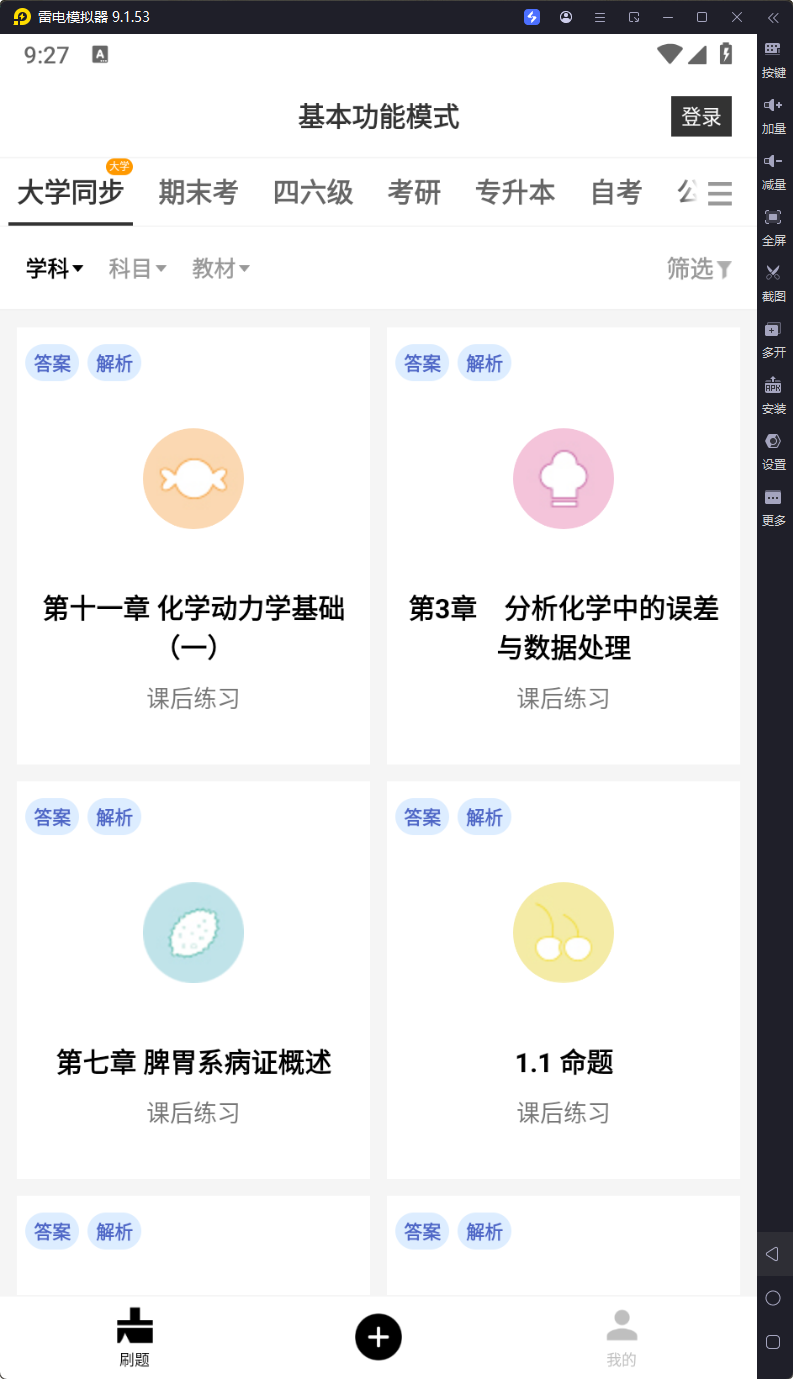This screenshot has height=1379, width=793.
Task: Enter fullscreen via the 全屏 sidebar icon
Action: [x=774, y=225]
